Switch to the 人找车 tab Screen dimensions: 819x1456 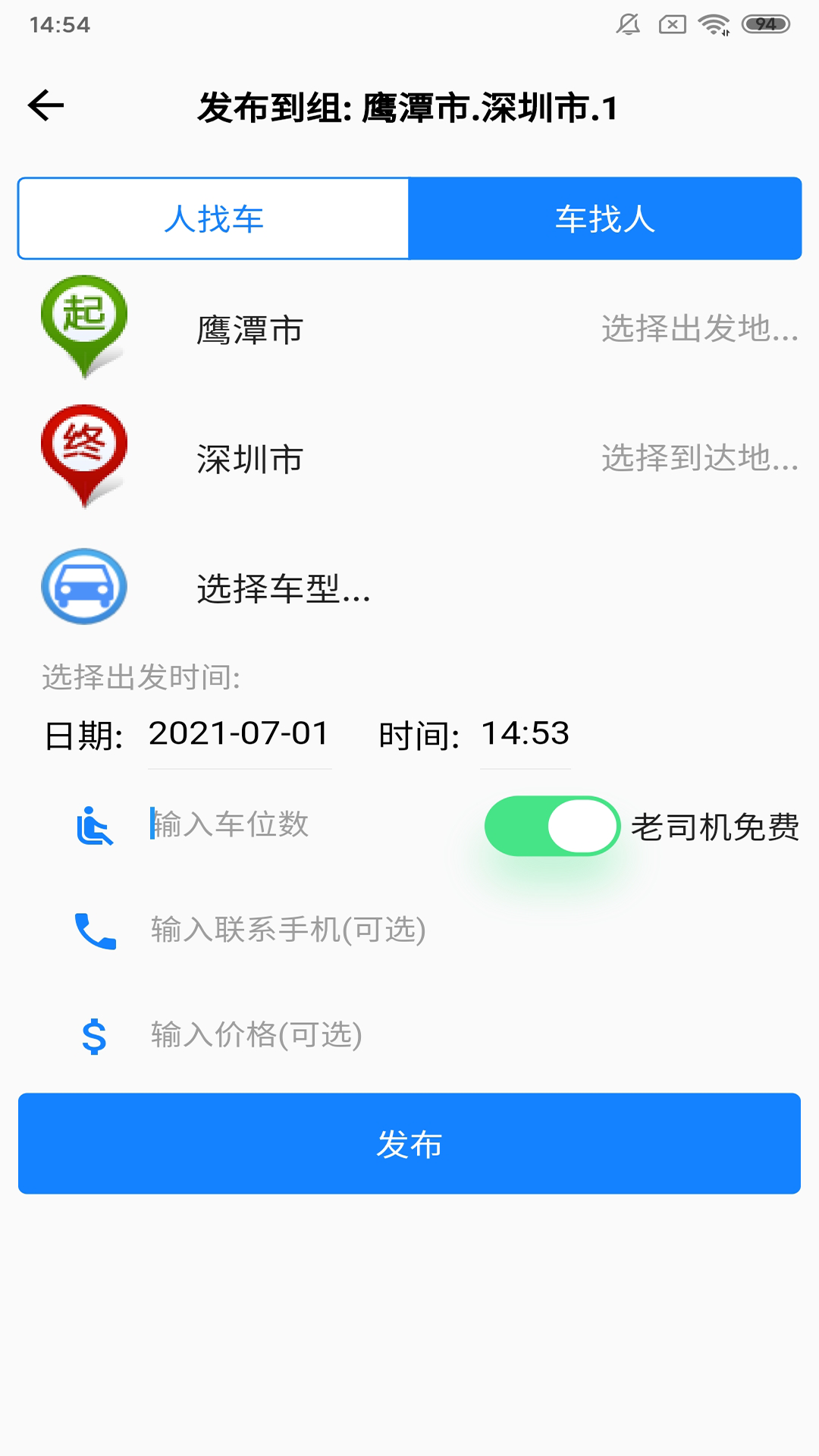click(x=213, y=219)
